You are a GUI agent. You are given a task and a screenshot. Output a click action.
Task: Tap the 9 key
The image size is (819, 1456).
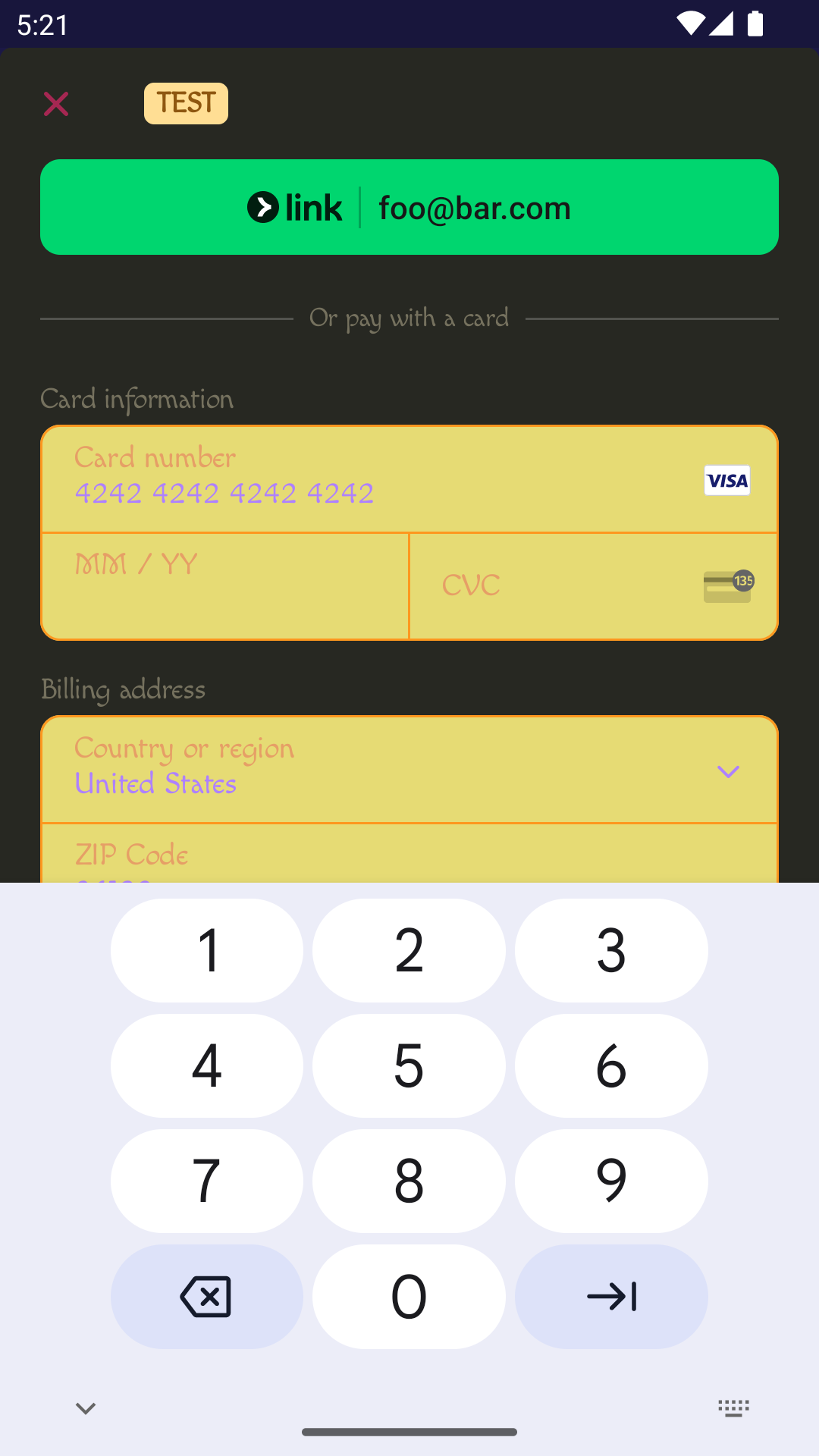point(611,1181)
